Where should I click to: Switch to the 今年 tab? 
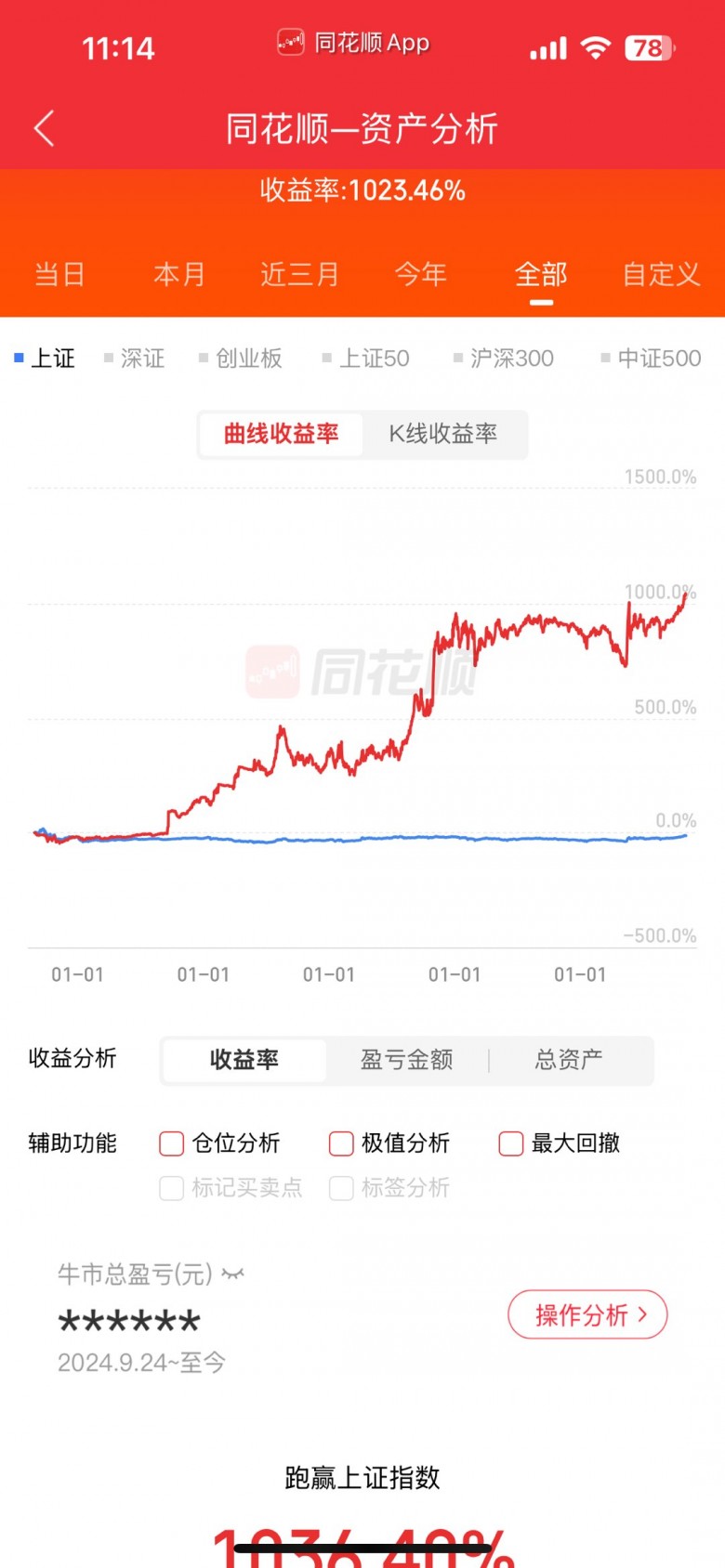tap(420, 274)
